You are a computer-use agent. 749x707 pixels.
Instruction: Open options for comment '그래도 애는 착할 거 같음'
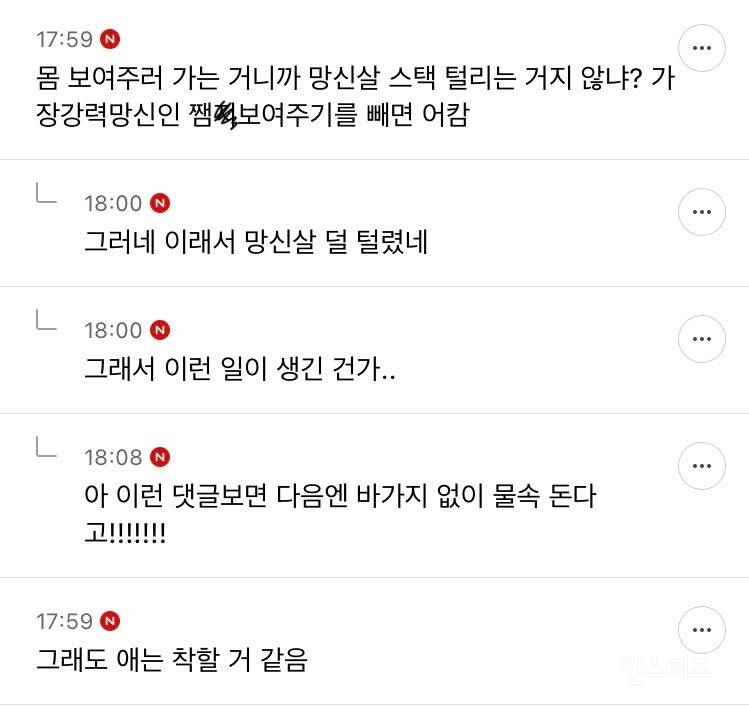(701, 630)
